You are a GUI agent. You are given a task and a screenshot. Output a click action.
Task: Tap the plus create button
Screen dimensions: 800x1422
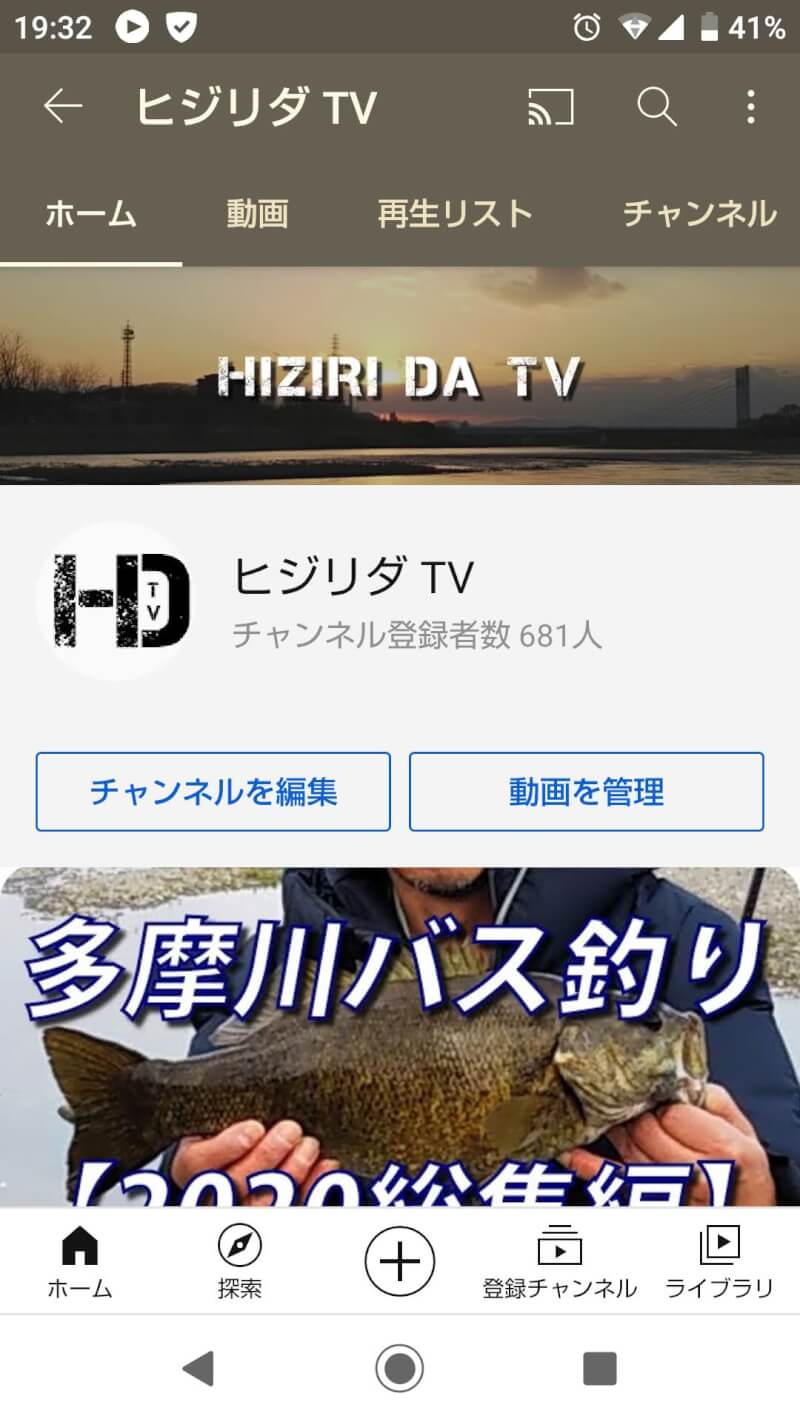click(400, 1262)
